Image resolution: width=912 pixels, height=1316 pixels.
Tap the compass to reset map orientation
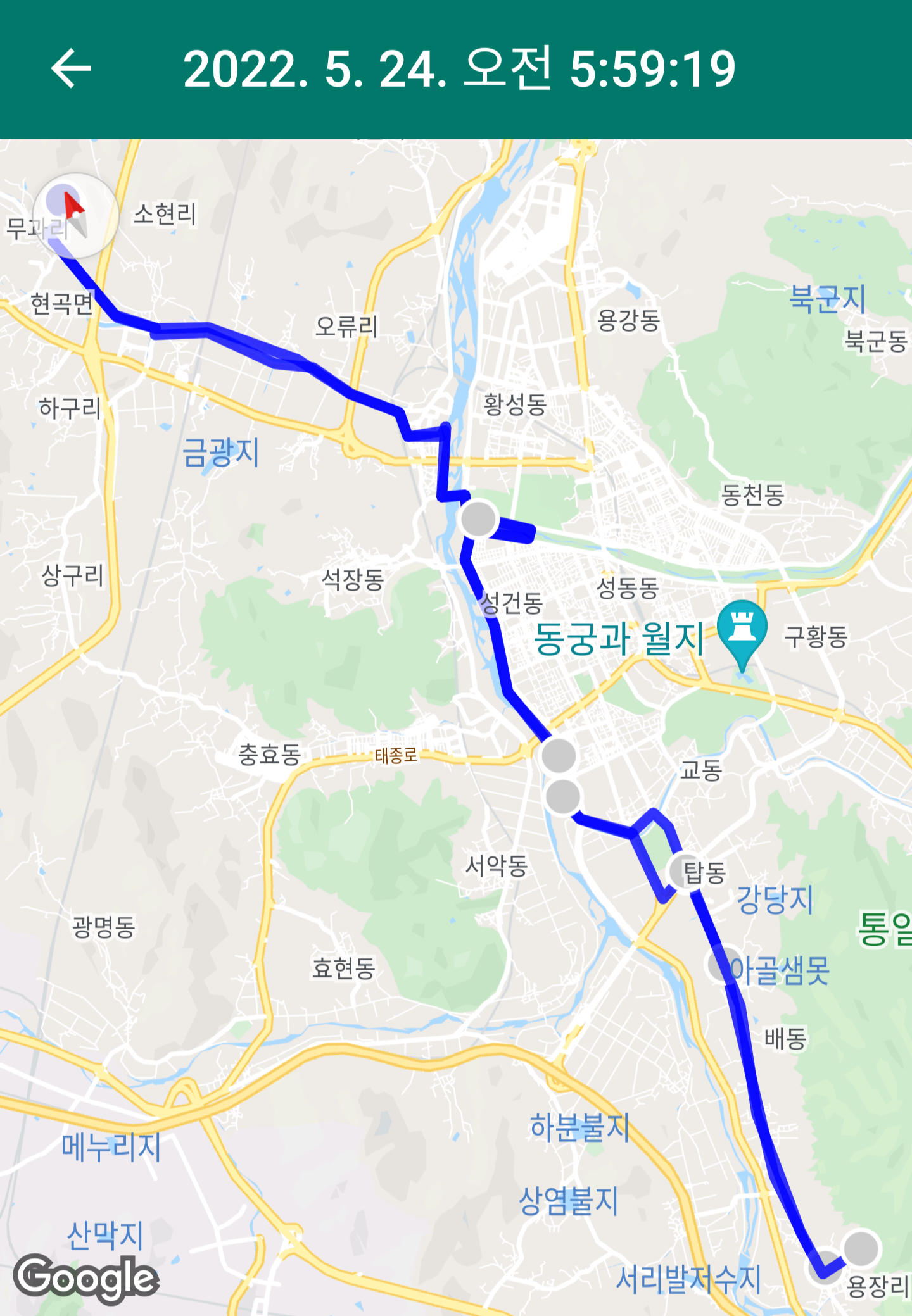[76, 215]
